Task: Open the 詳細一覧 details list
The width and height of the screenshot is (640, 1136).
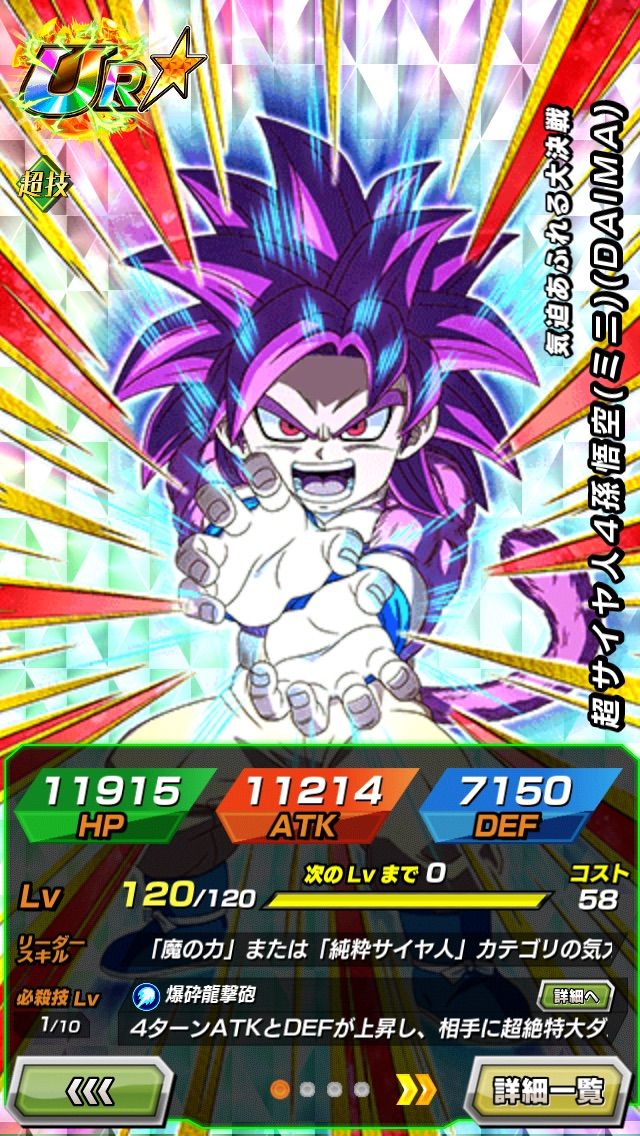Action: (x=549, y=1090)
